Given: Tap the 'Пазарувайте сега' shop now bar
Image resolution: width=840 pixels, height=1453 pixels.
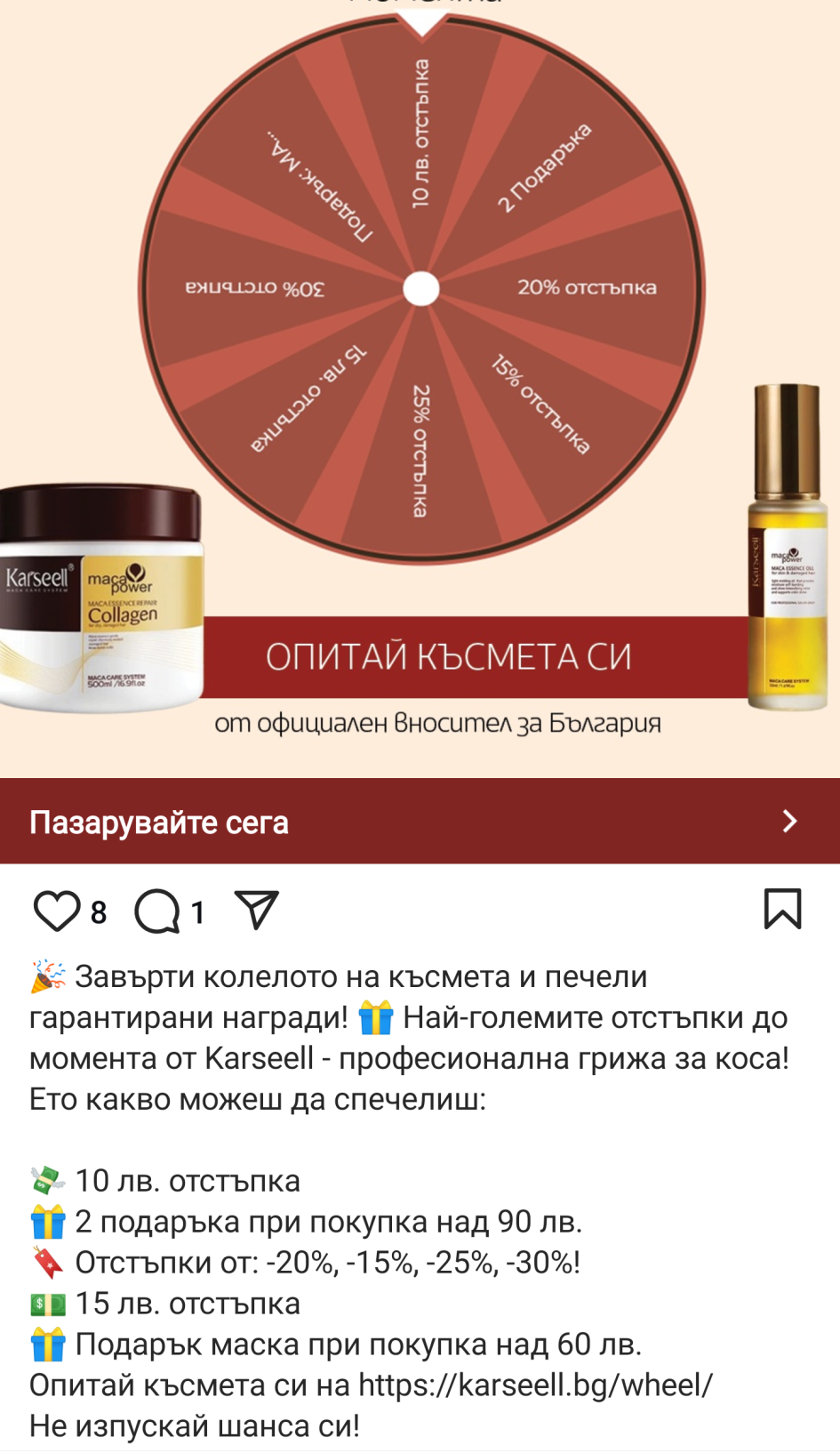Looking at the screenshot, I should 420,822.
